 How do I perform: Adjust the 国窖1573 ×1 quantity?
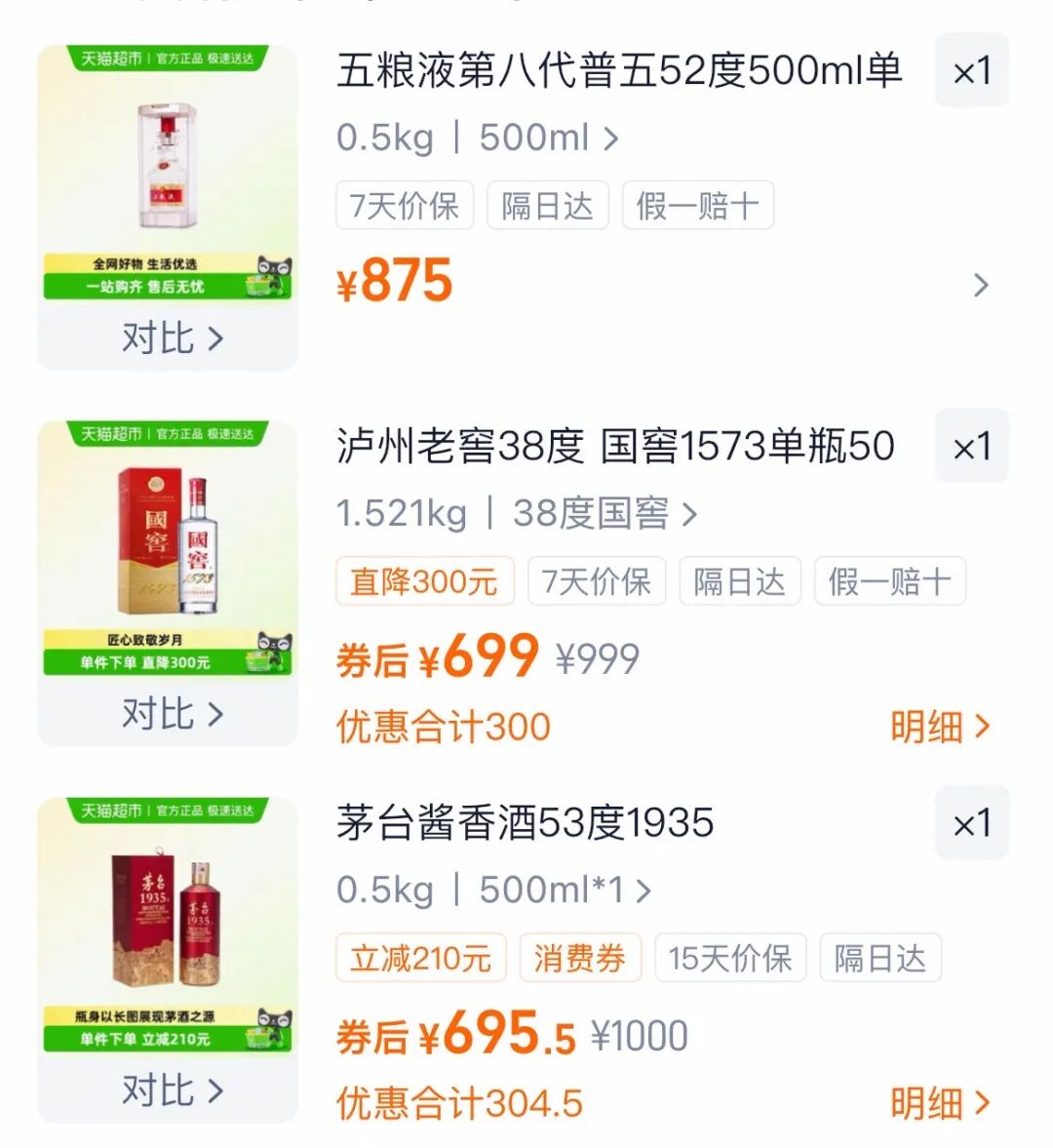click(971, 447)
